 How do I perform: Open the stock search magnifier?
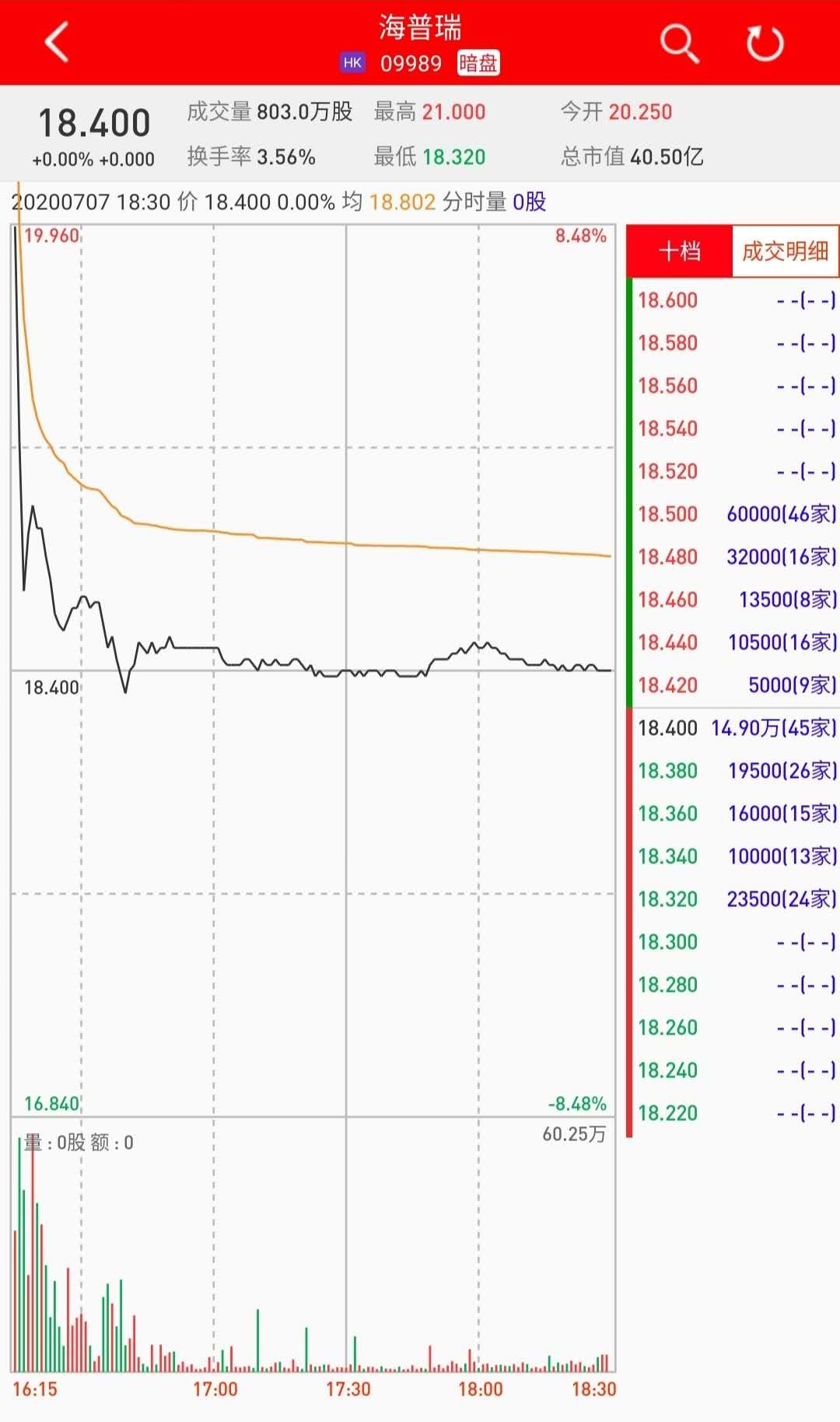(x=679, y=43)
